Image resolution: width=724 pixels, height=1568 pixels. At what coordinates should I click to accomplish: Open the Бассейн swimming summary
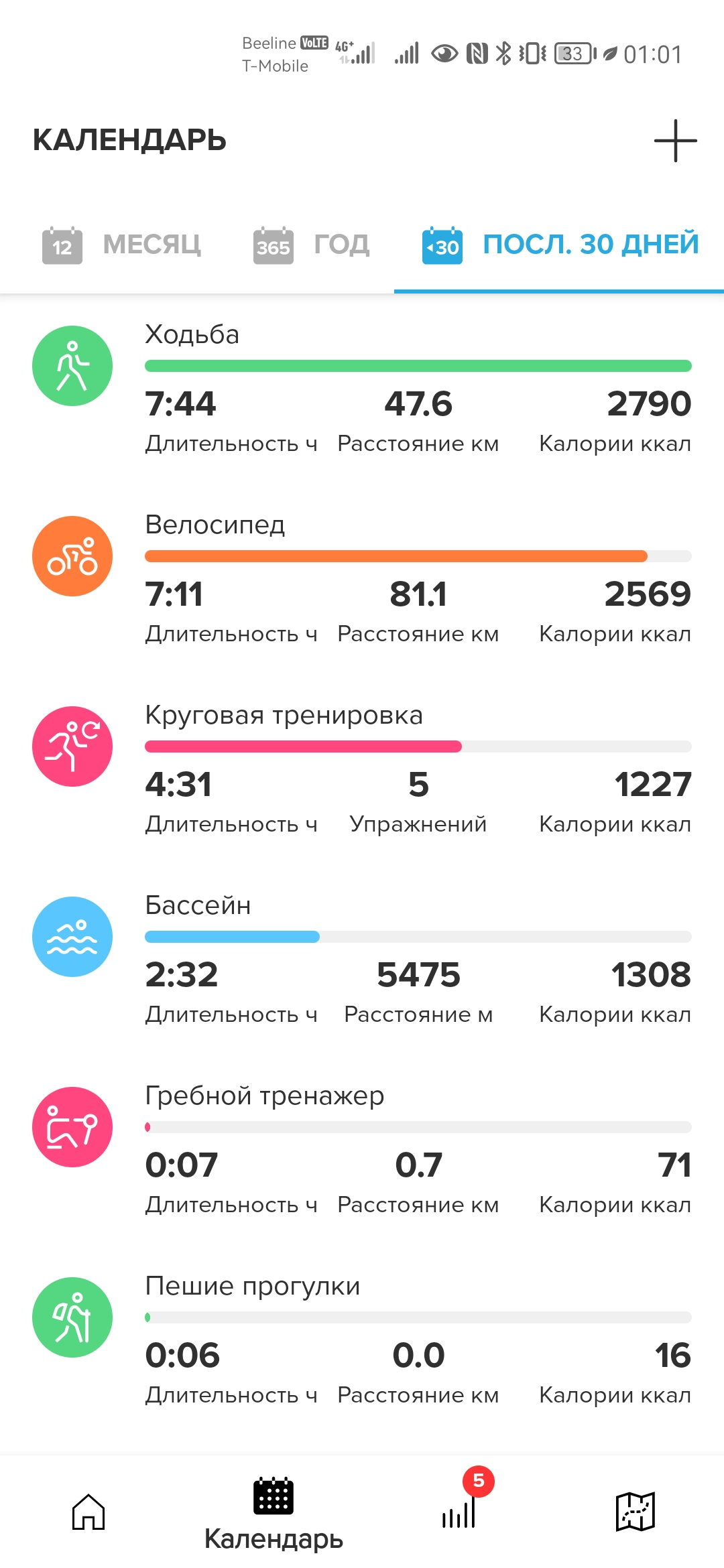362,960
